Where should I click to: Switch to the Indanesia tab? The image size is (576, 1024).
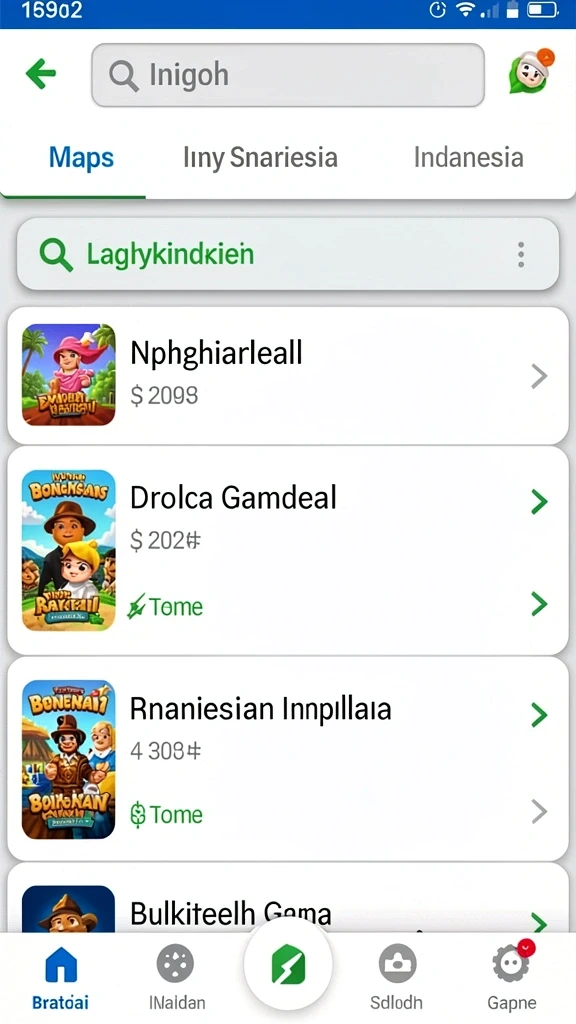tap(468, 157)
